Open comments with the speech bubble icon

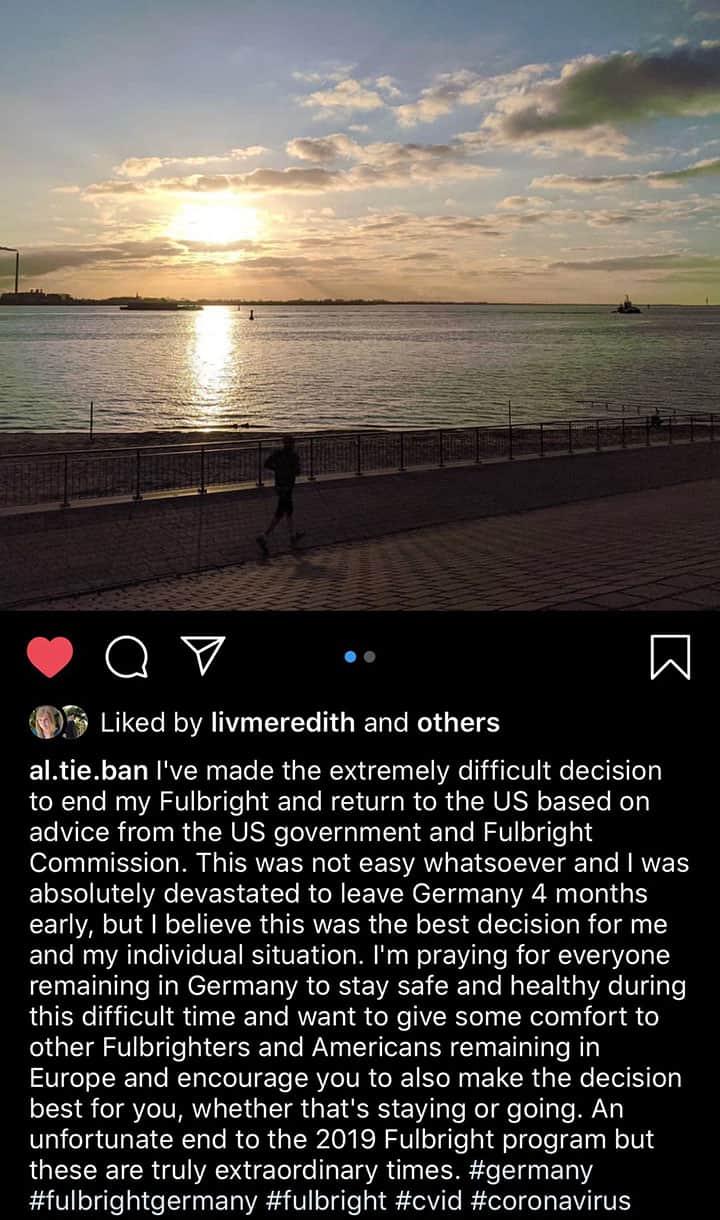point(127,657)
